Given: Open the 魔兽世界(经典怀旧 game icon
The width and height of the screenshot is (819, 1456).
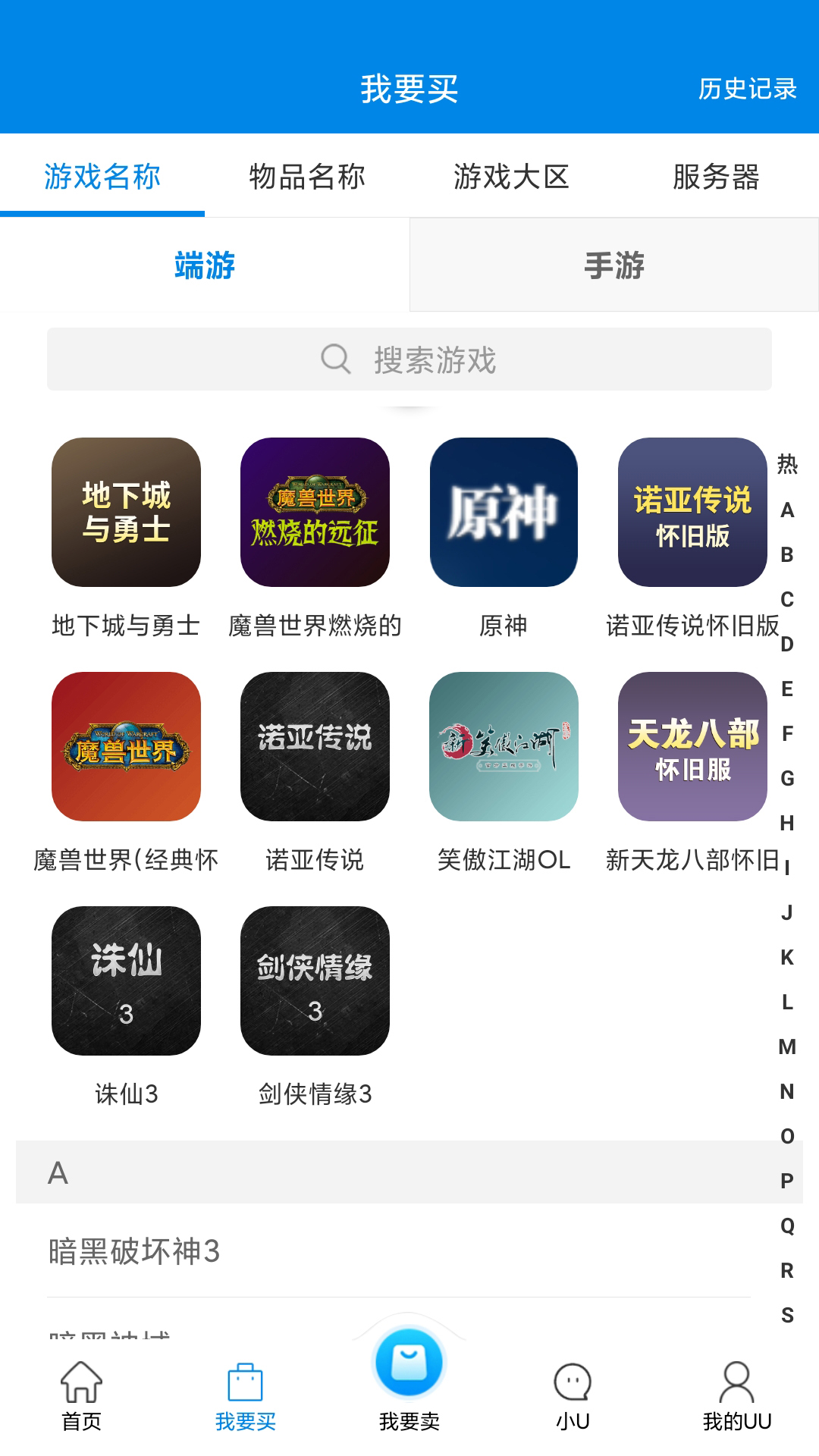Looking at the screenshot, I should [126, 749].
